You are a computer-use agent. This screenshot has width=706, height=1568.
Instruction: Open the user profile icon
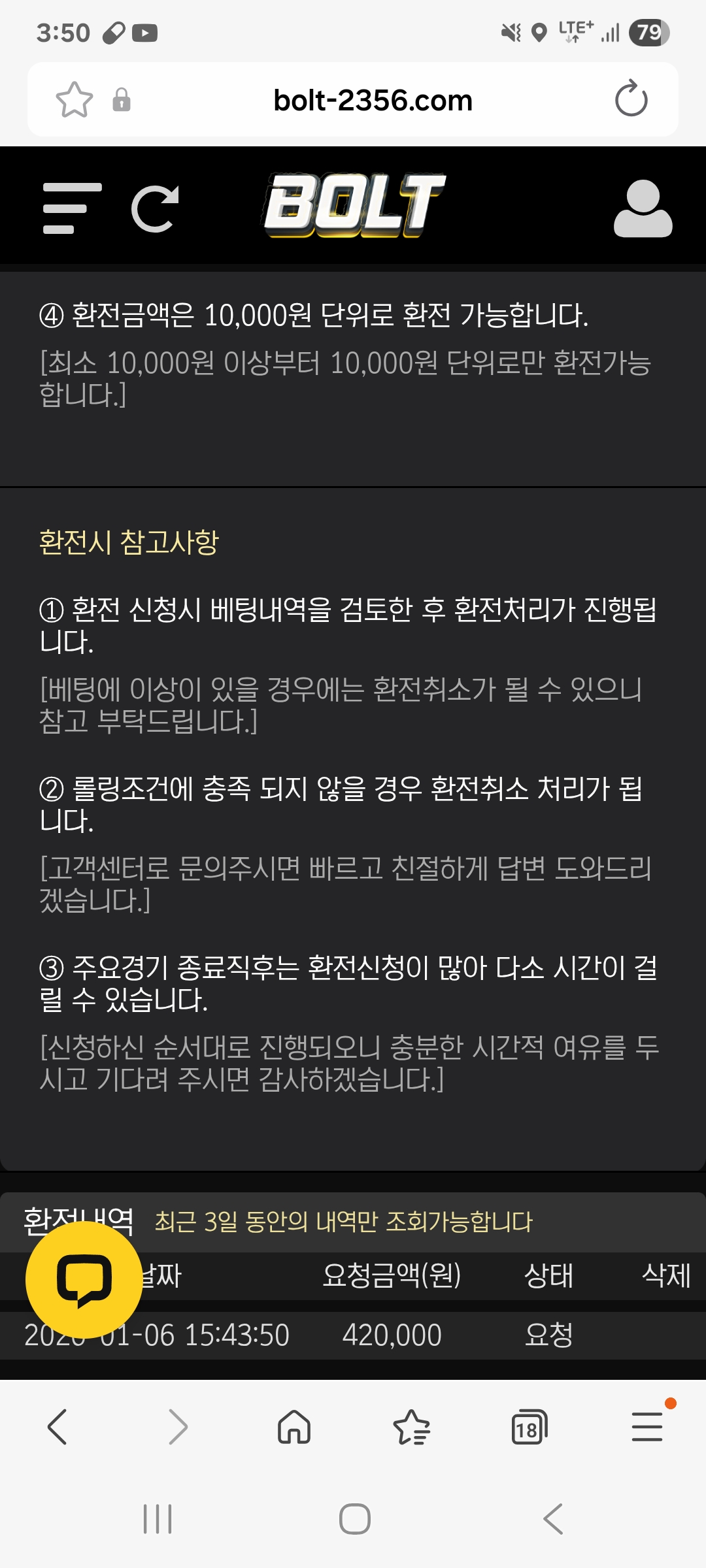pyautogui.click(x=643, y=209)
